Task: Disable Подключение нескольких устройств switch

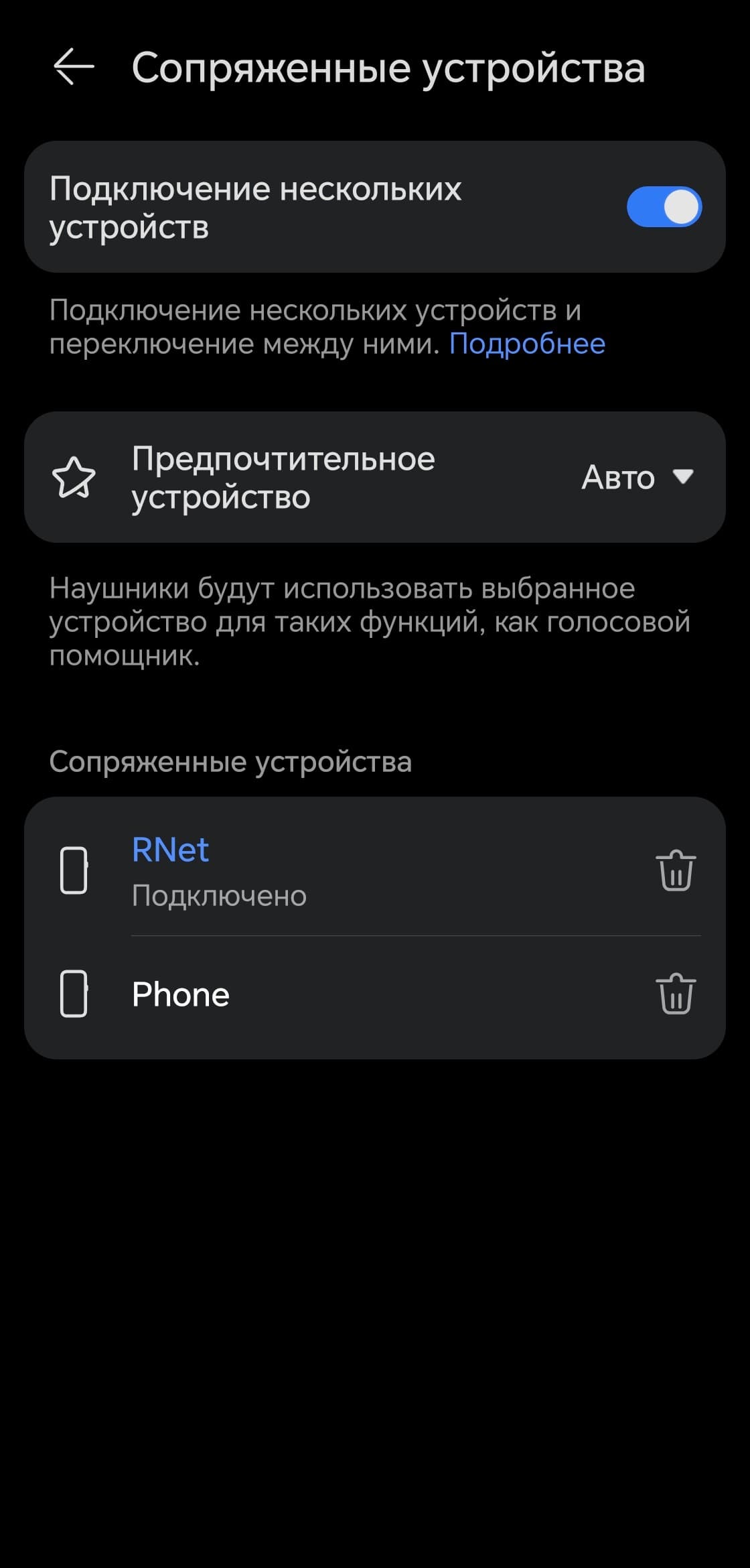Action: click(x=663, y=206)
